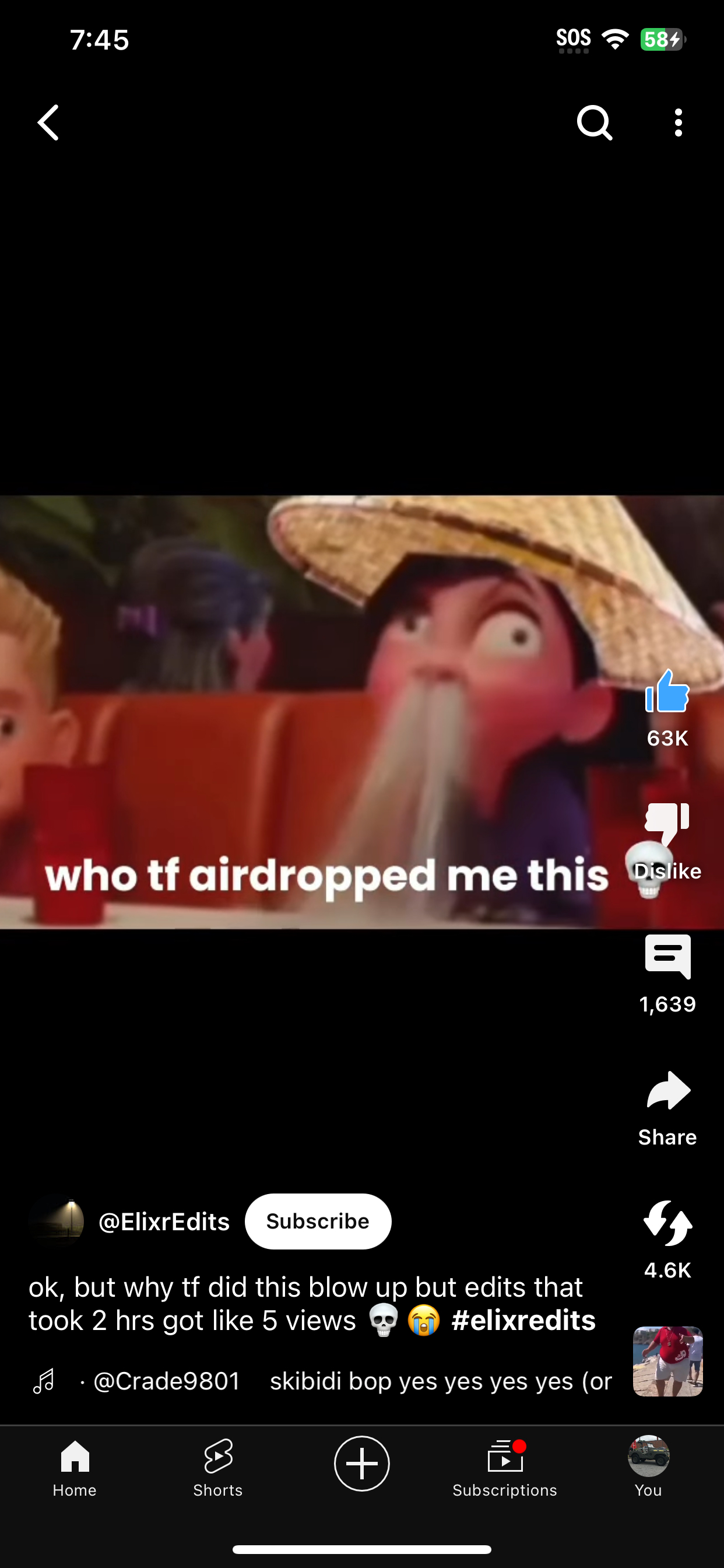This screenshot has width=724, height=1568.
Task: Share this Short
Action: pos(667,1090)
